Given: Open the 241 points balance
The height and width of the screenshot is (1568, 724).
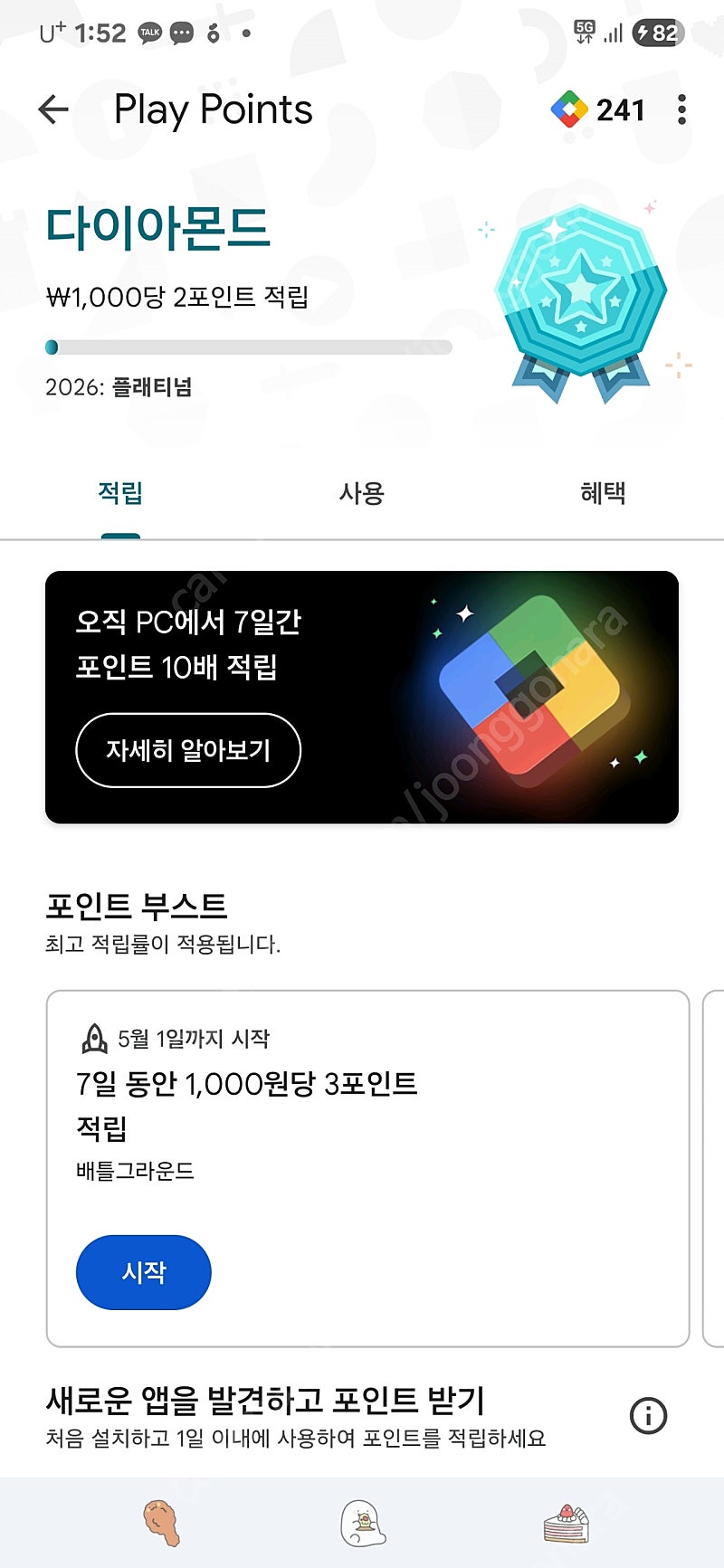Looking at the screenshot, I should coord(598,109).
